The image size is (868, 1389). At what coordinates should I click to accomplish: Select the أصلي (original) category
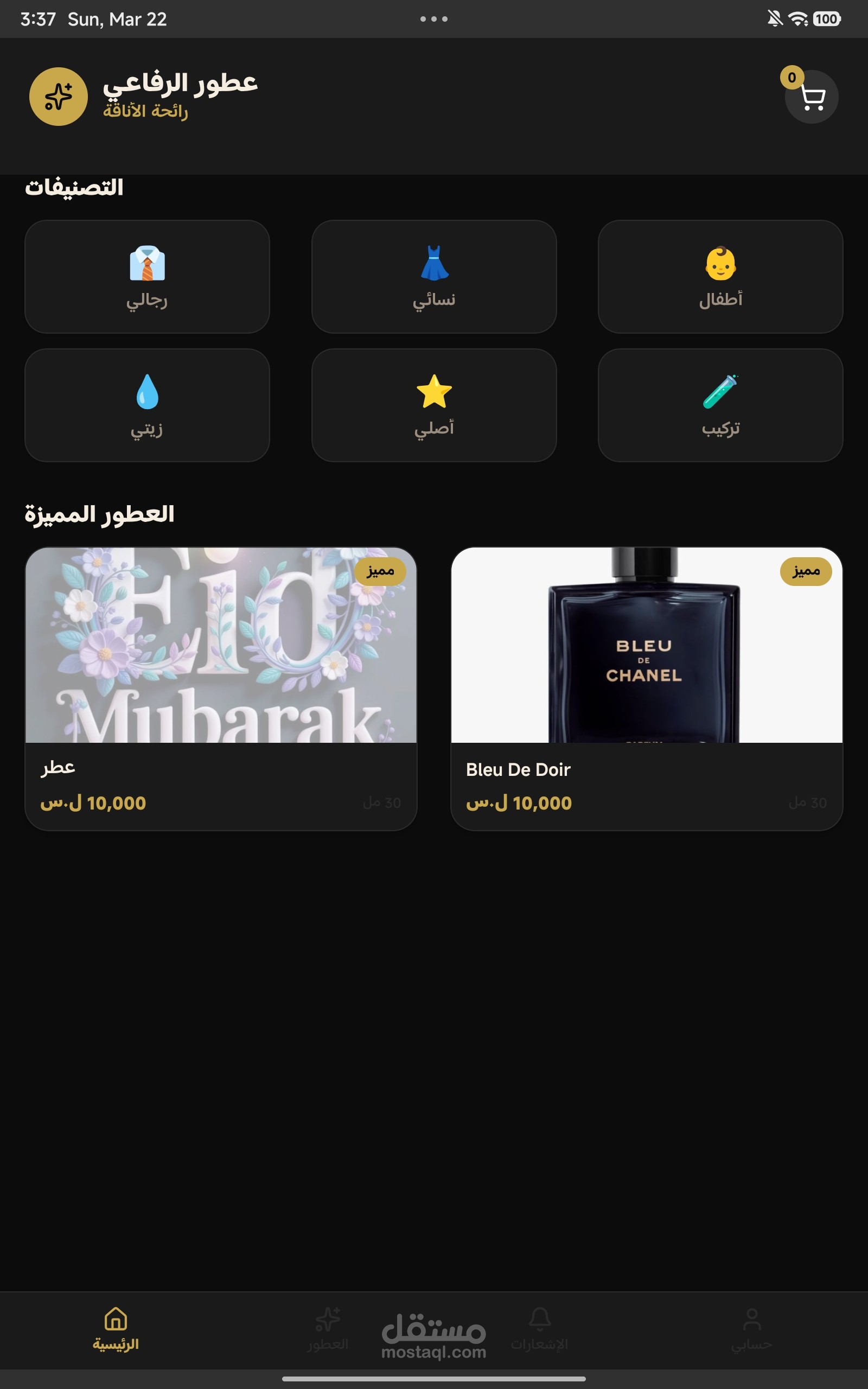[x=434, y=405]
